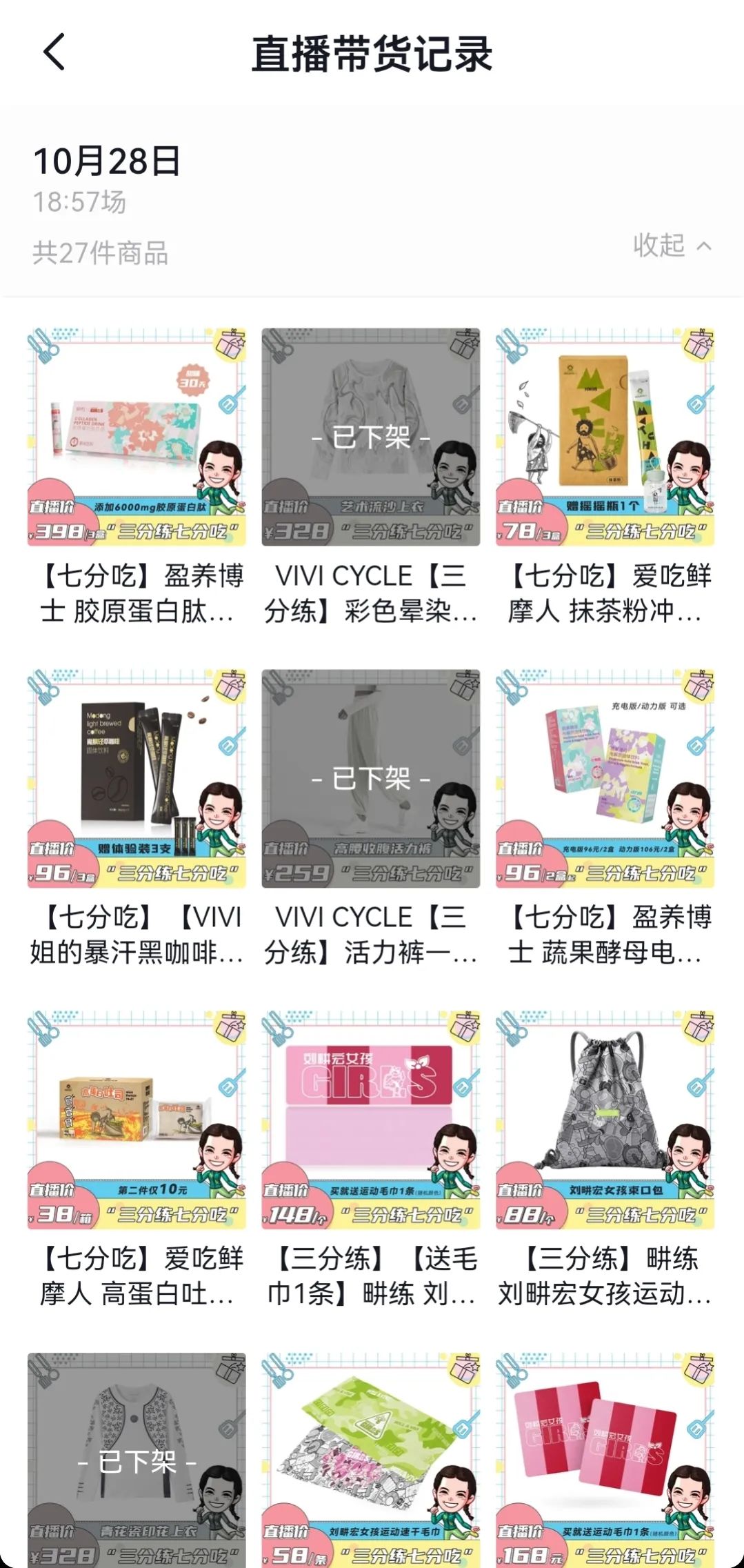Go back from 直播带货记录 page

point(54,52)
